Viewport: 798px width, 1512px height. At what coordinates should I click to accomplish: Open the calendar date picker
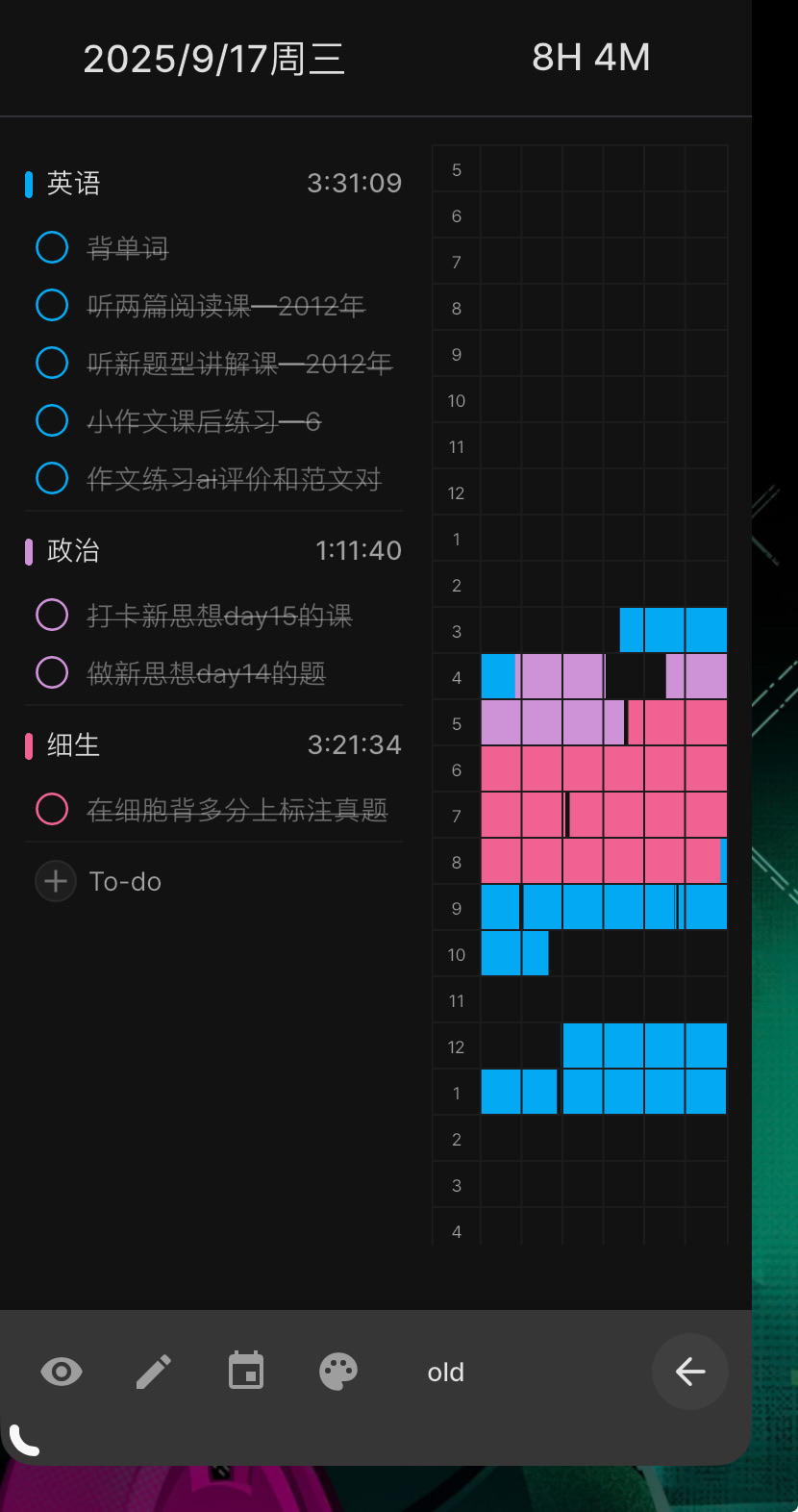tap(246, 1372)
